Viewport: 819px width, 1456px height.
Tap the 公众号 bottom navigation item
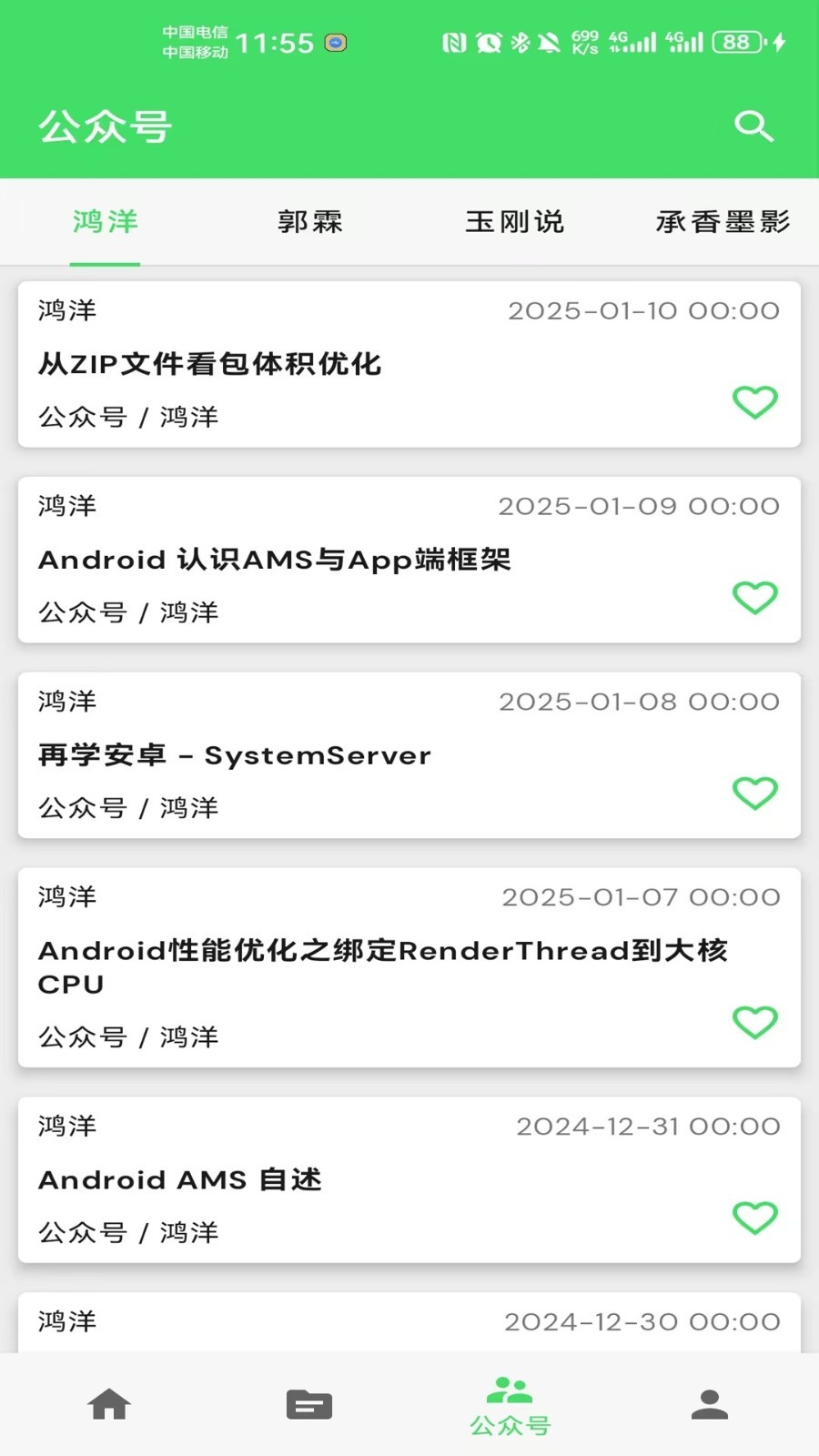click(510, 1406)
